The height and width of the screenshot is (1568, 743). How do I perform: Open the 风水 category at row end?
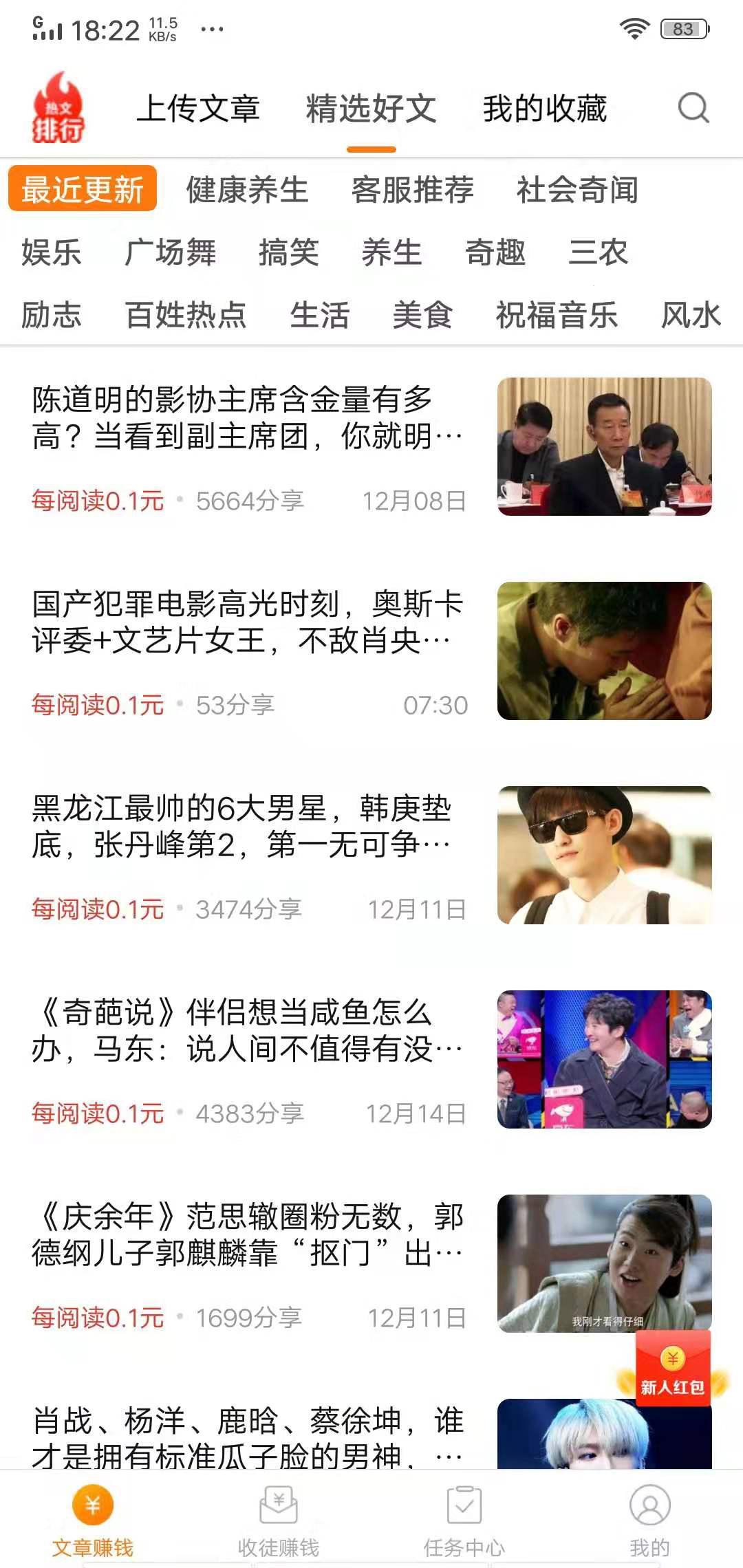click(x=691, y=315)
